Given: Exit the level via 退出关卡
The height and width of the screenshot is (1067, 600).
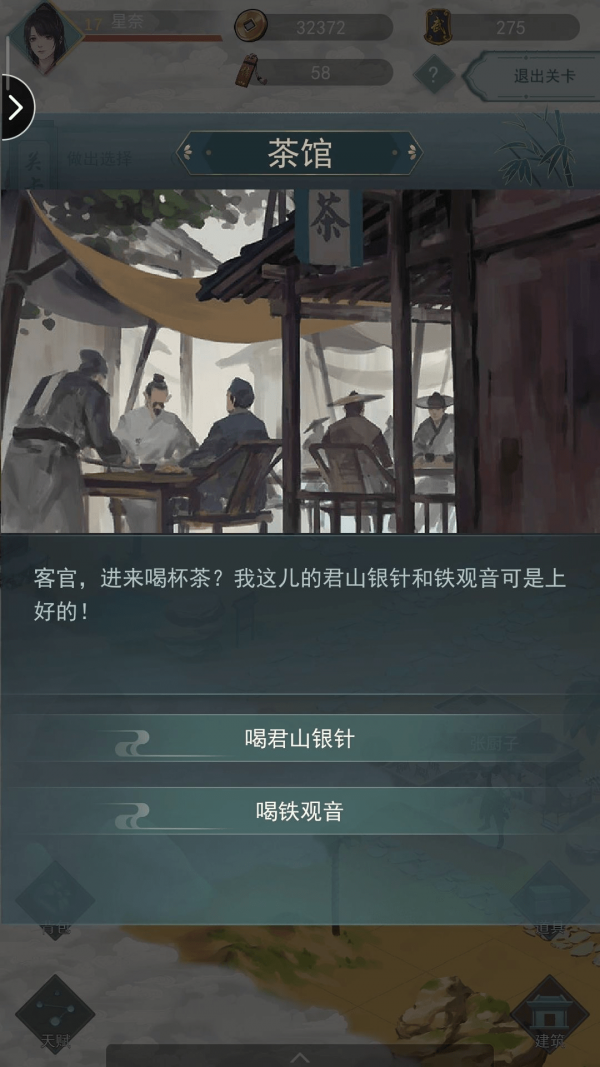Looking at the screenshot, I should point(533,76).
